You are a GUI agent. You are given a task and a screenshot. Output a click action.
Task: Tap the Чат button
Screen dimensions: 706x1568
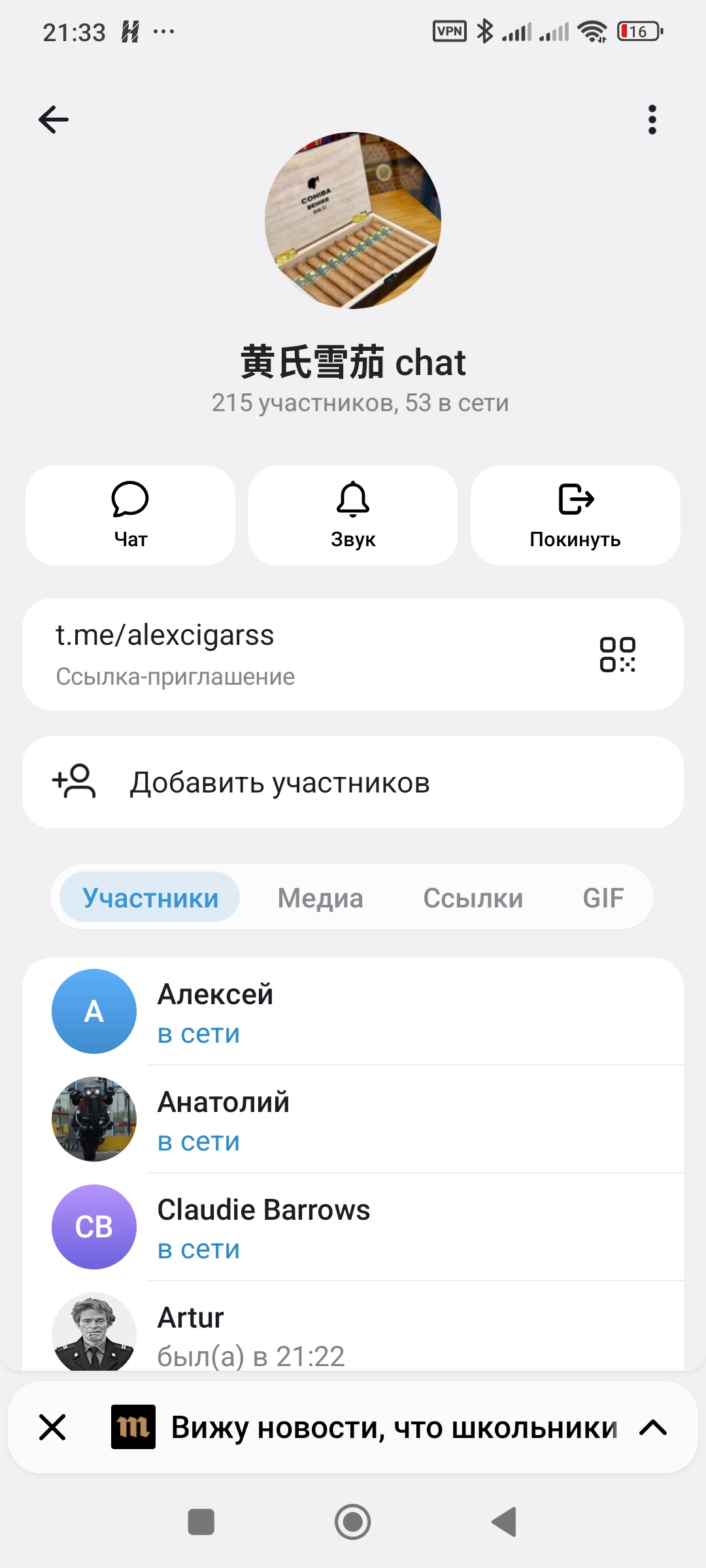(131, 515)
